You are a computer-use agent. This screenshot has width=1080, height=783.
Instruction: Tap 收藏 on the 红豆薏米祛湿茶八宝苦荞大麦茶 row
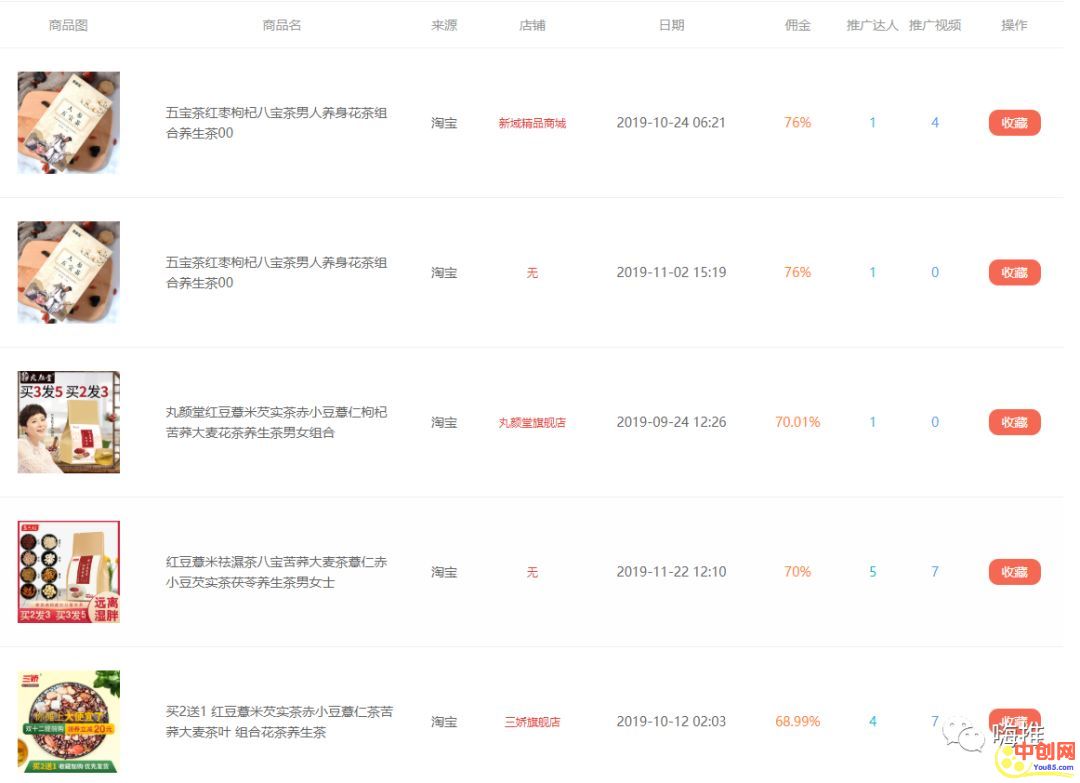pyautogui.click(x=1014, y=572)
